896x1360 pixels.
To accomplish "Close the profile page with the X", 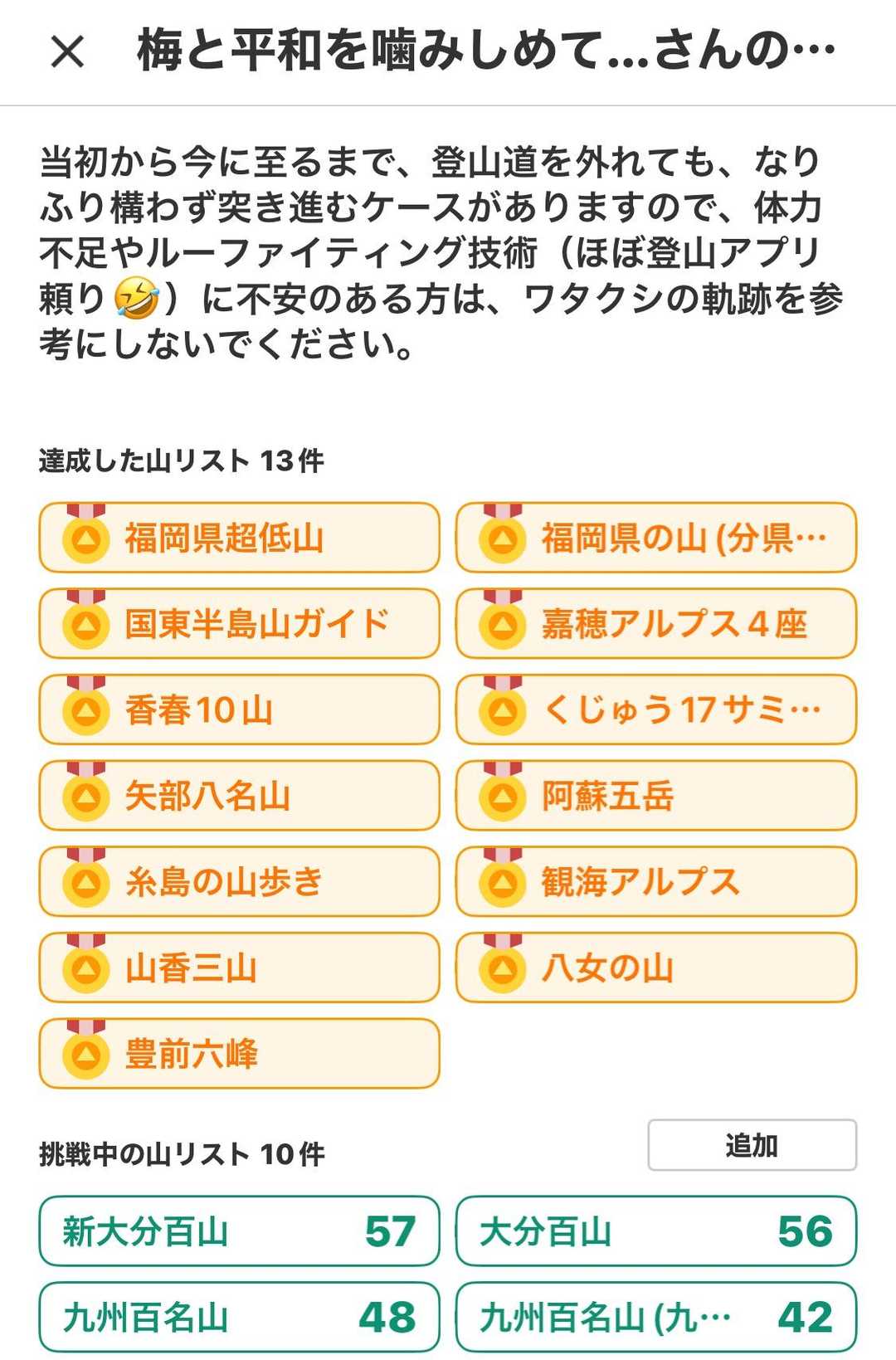I will click(x=67, y=51).
